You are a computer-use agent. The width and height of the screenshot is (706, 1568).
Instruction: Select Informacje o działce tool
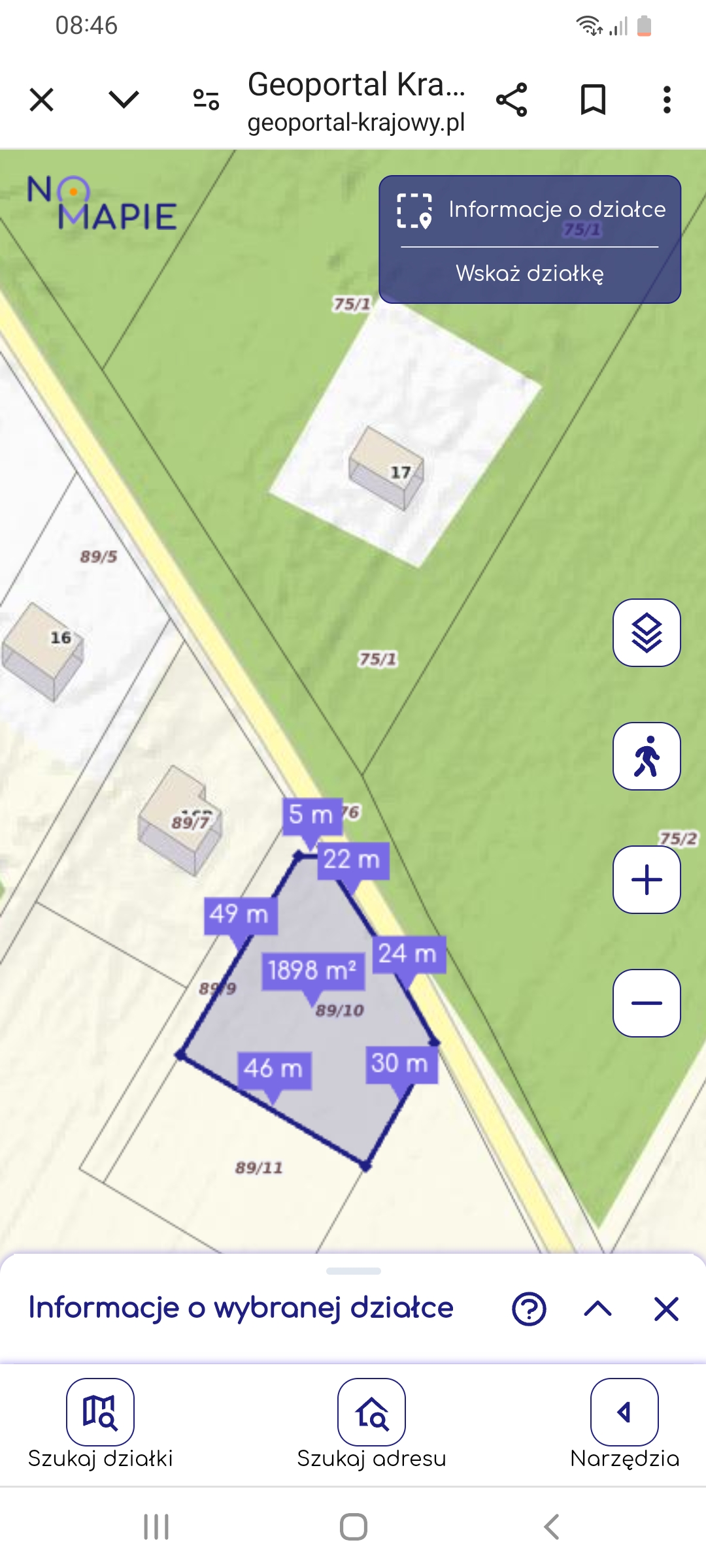pyautogui.click(x=530, y=210)
